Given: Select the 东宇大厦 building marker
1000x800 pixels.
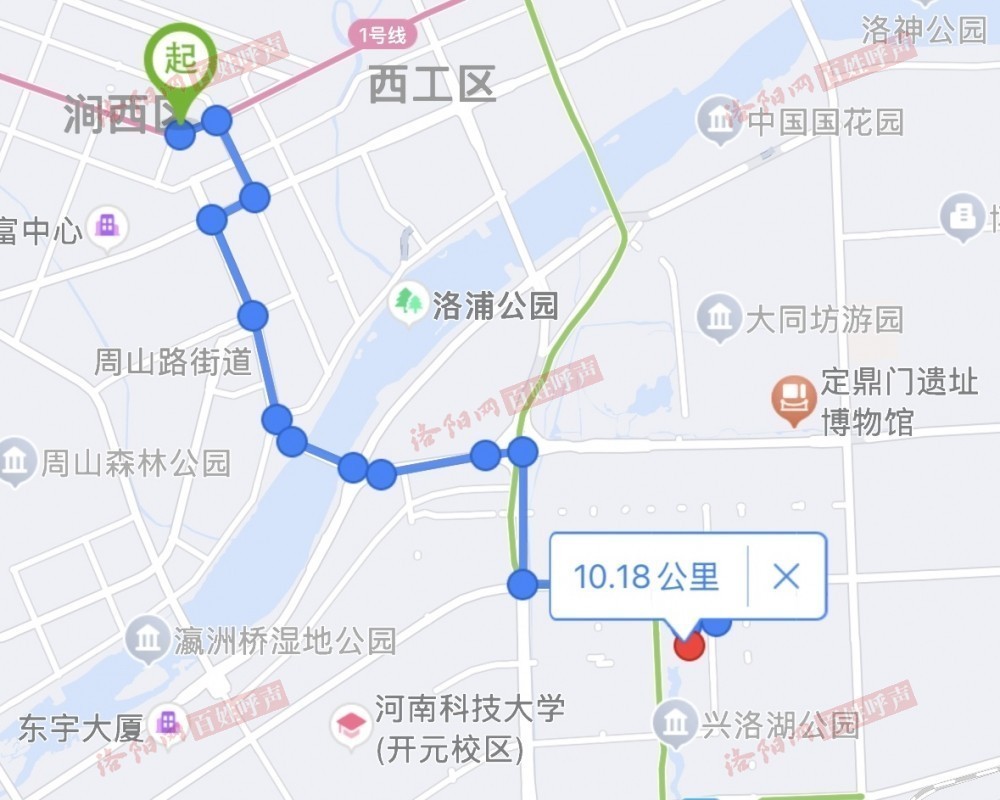Looking at the screenshot, I should click(167, 724).
